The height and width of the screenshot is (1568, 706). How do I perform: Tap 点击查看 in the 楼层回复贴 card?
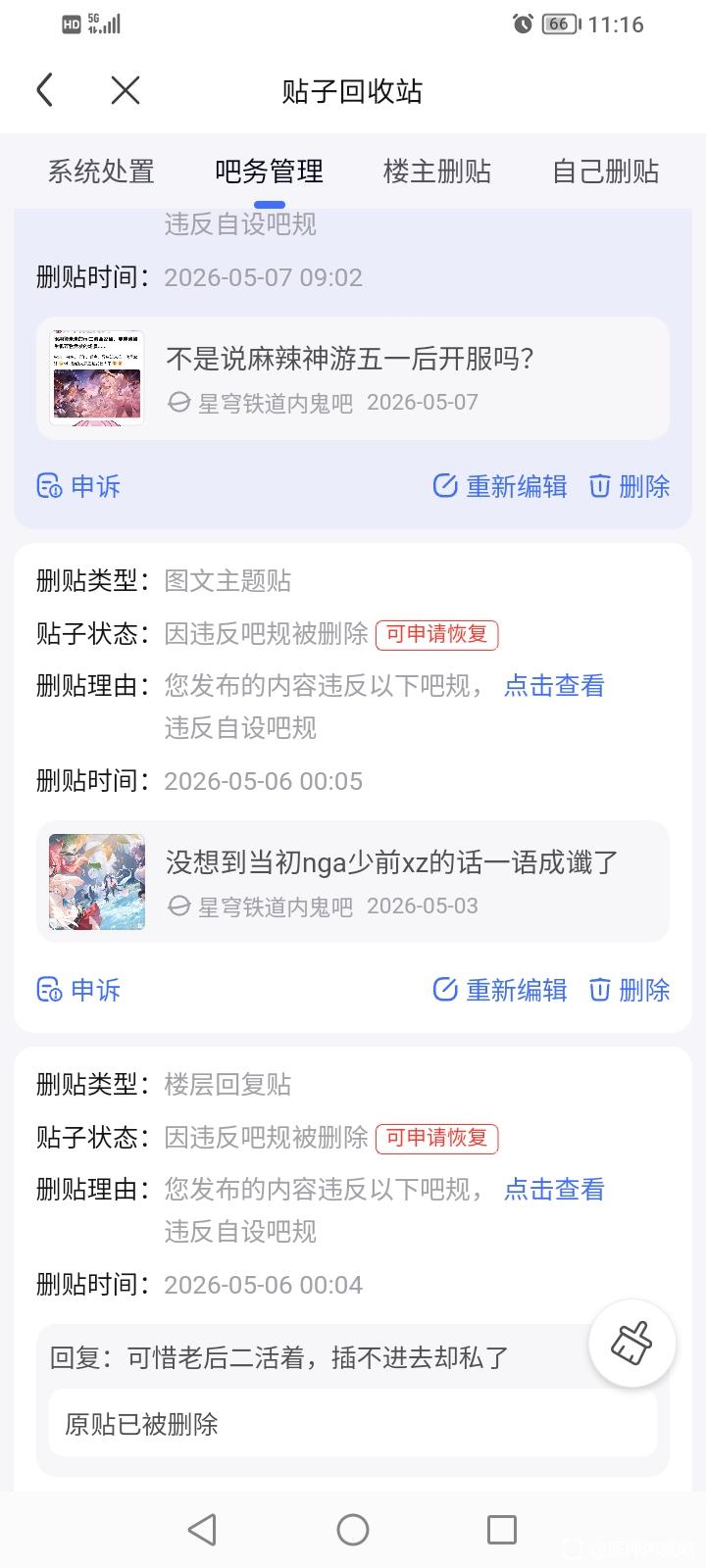point(554,1190)
